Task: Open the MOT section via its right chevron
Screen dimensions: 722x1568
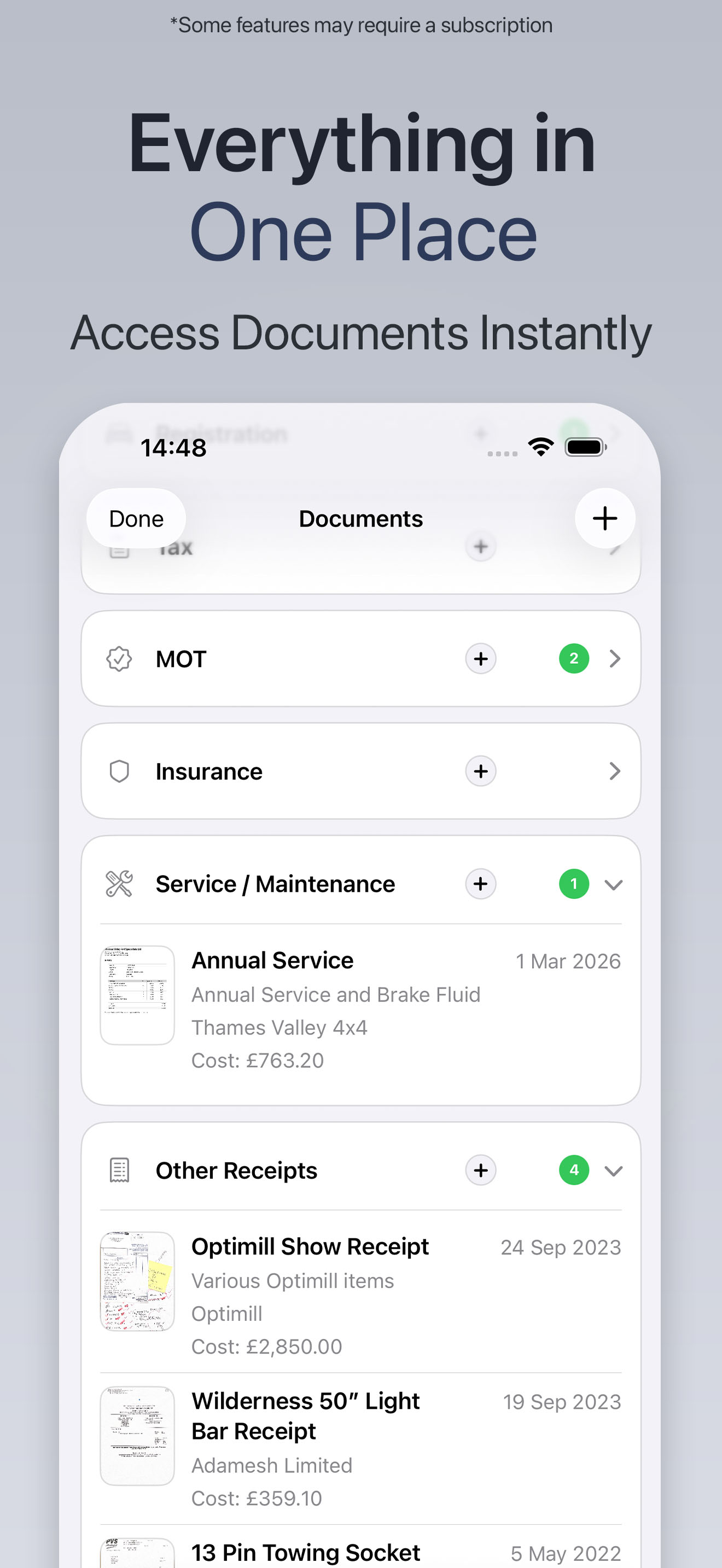Action: [615, 659]
